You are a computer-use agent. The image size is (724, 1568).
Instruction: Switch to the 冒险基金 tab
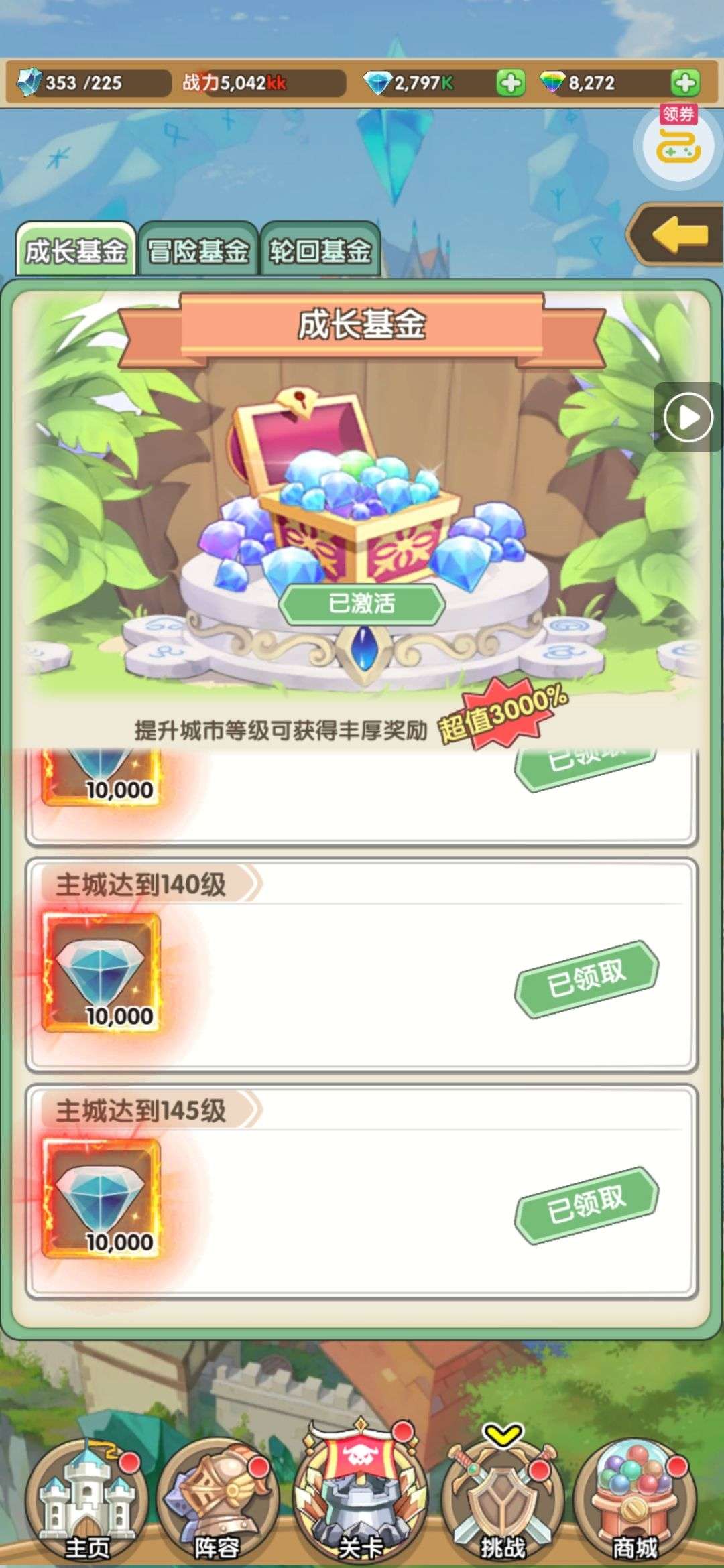(x=198, y=251)
